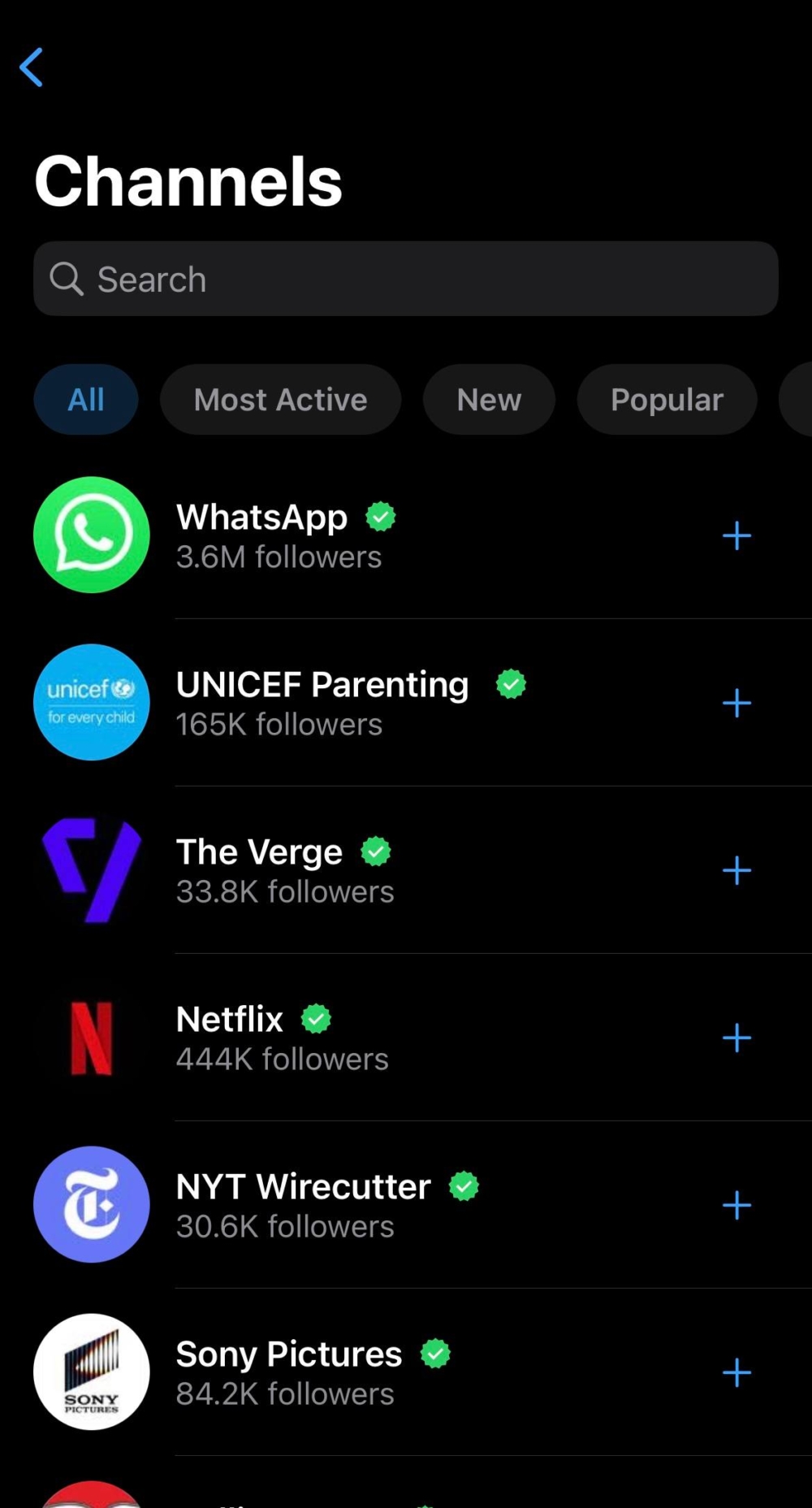Screen dimensions: 812x1508
Task: Tap plus beside Sony Pictures to follow
Action: point(736,1373)
